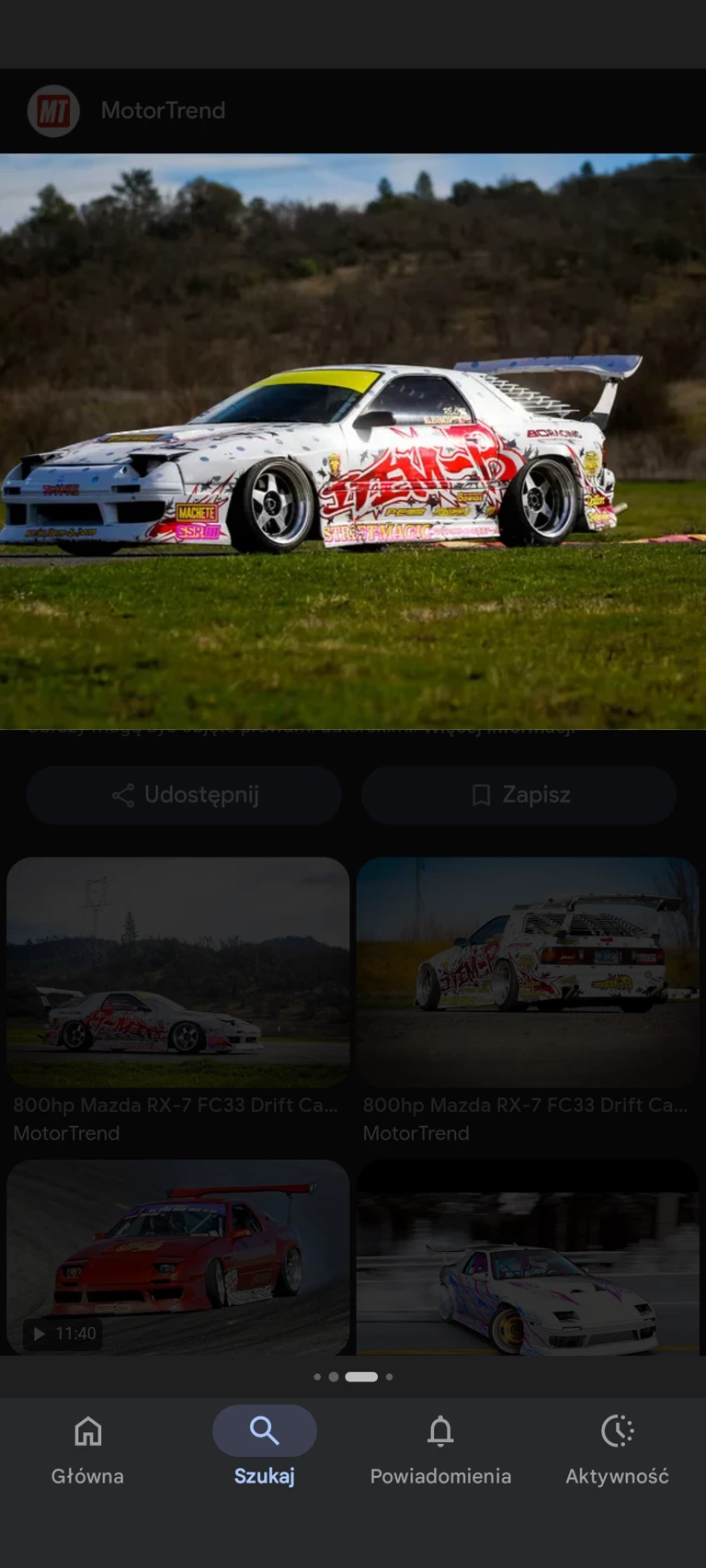Play the 11:40 red RX-7 video
The image size is (706, 1568).
click(x=177, y=1256)
